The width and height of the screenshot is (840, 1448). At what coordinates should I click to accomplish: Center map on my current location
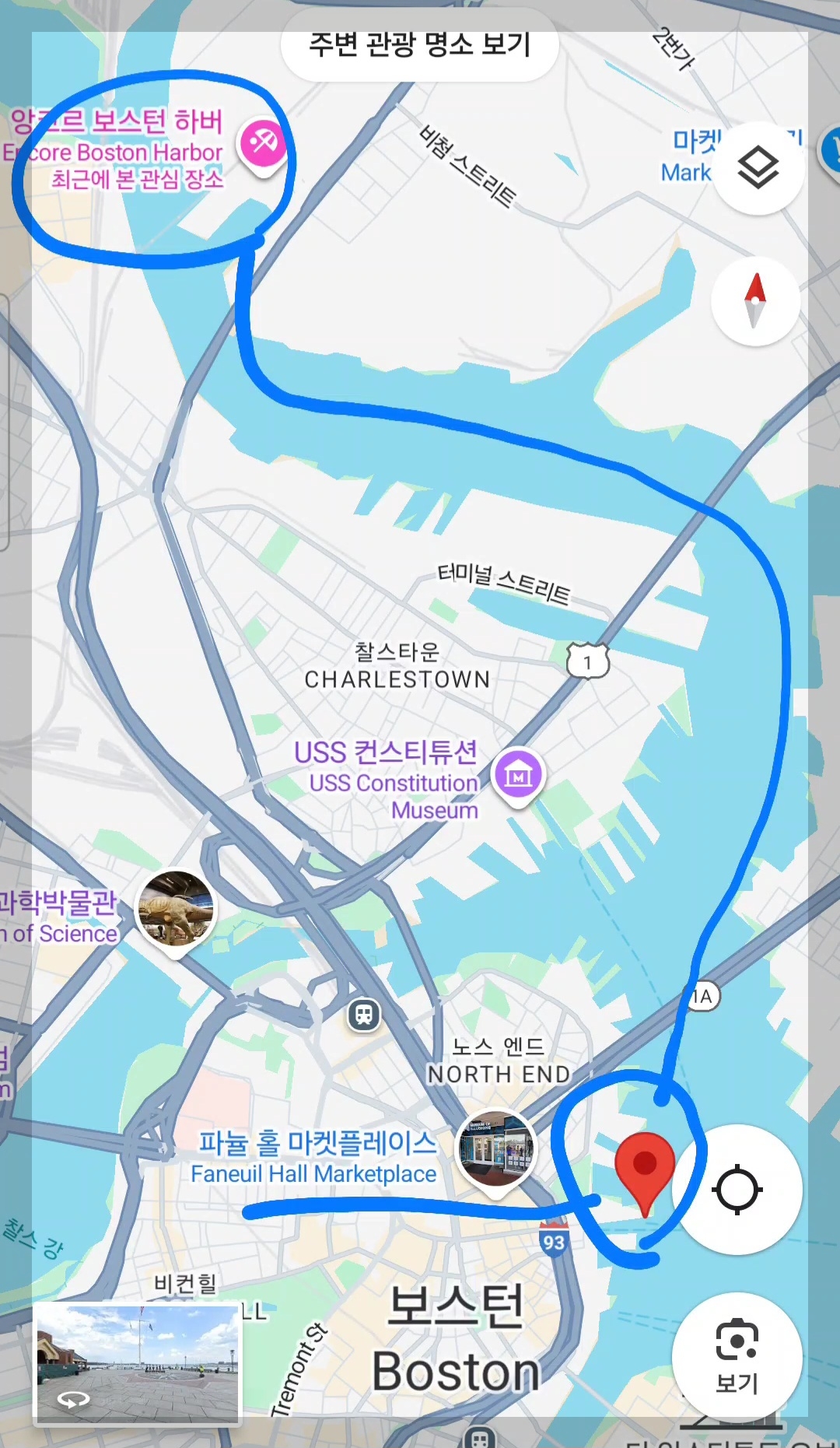pos(737,1190)
